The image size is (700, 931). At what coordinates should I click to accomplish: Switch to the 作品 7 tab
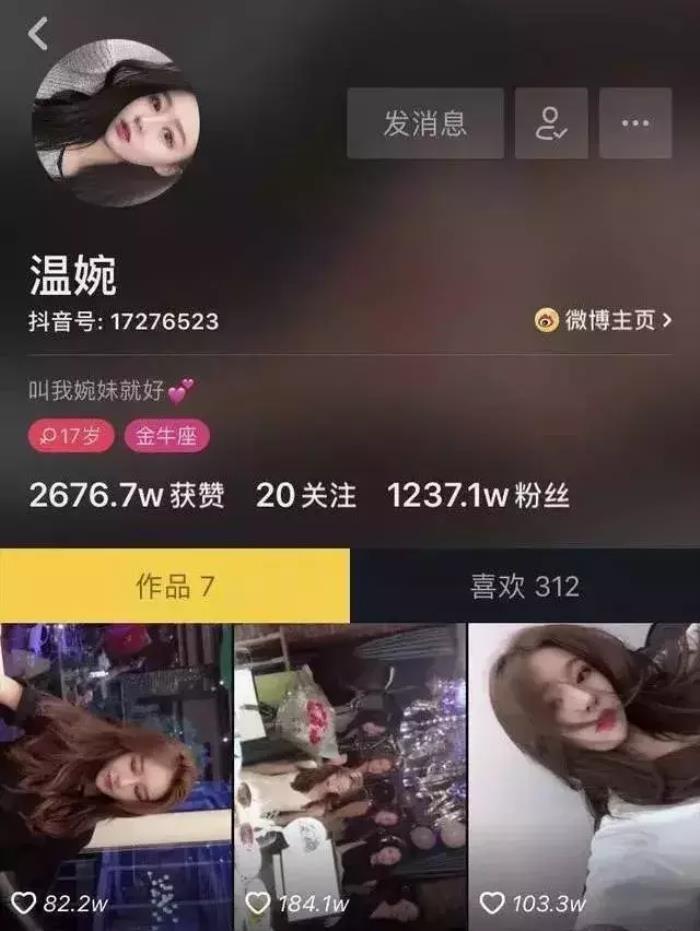tap(175, 586)
